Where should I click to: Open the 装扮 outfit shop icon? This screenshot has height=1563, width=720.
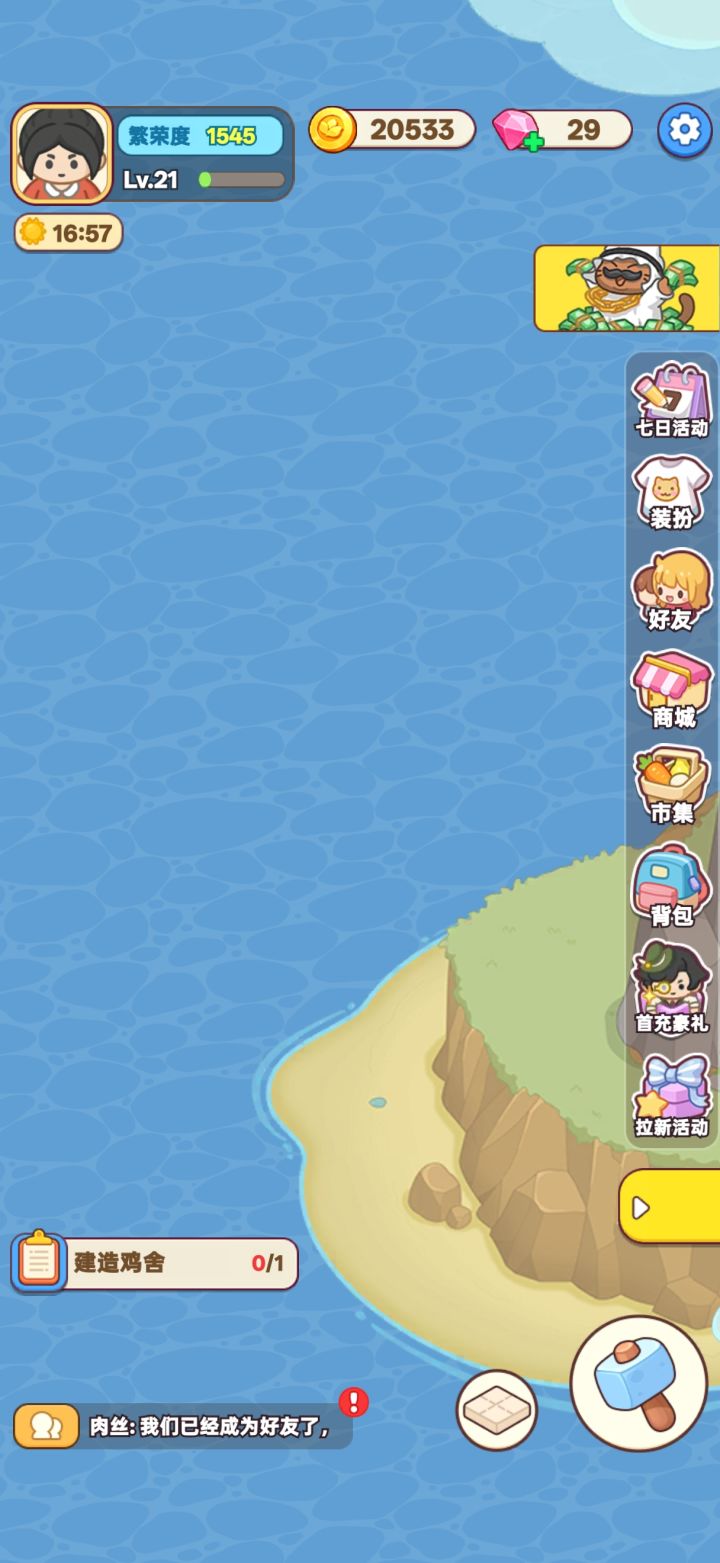click(x=672, y=495)
